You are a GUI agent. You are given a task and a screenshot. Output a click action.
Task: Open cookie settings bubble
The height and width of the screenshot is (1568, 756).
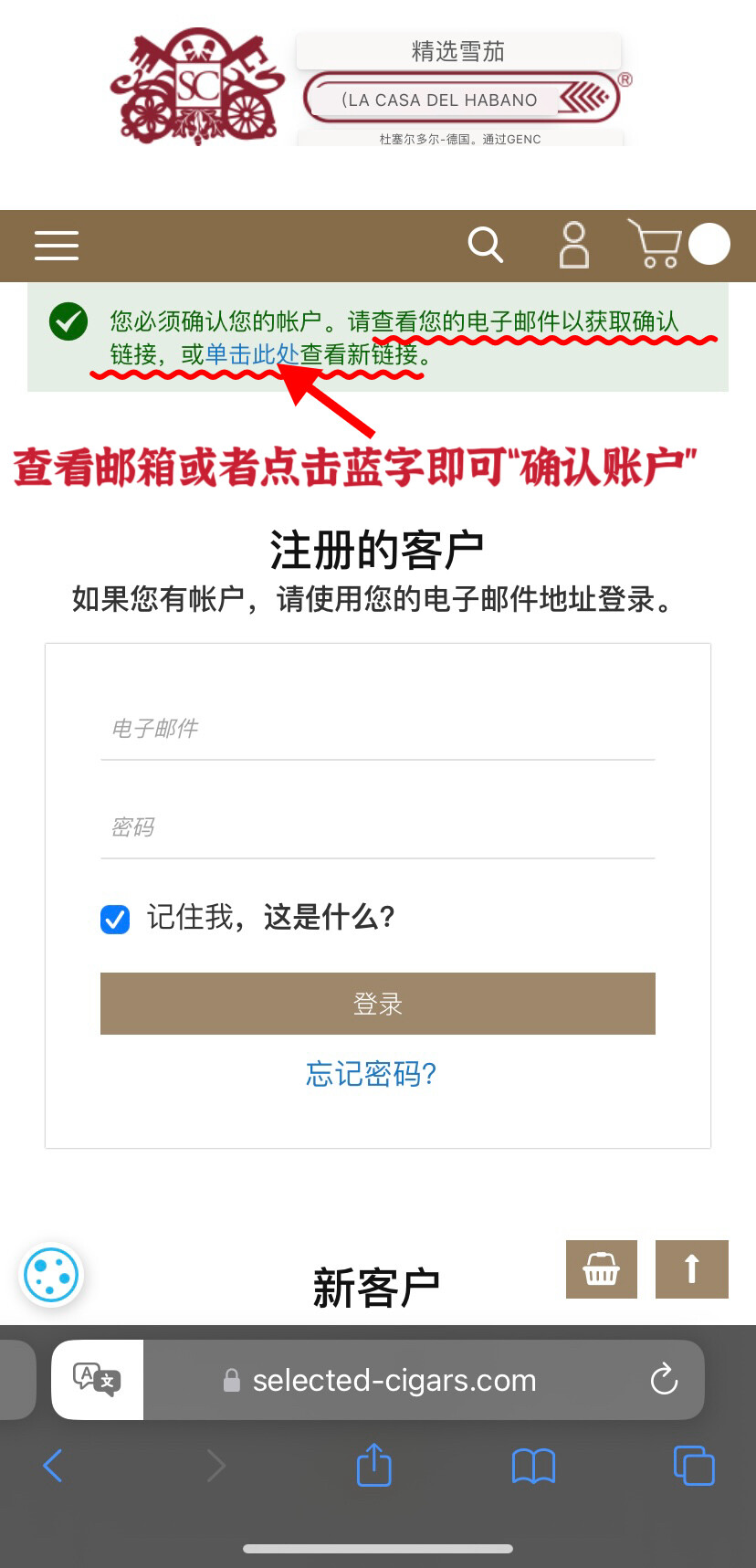(51, 1275)
